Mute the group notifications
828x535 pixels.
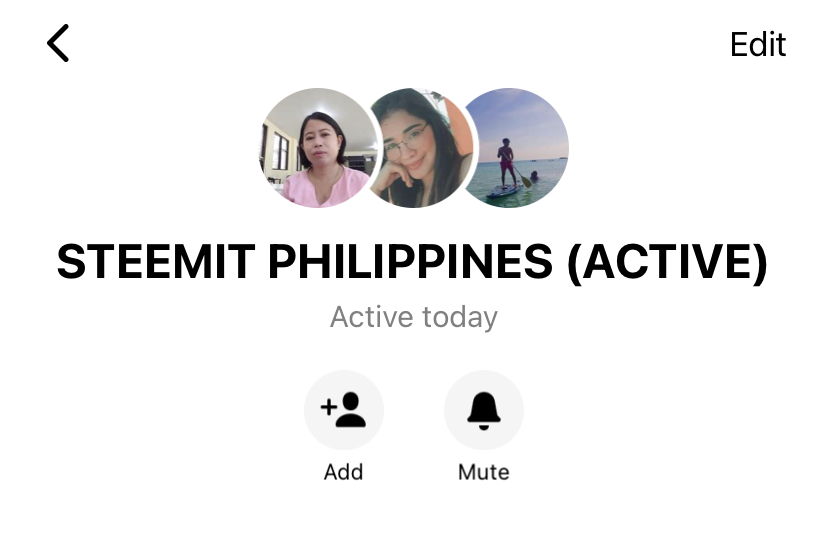[x=483, y=410]
